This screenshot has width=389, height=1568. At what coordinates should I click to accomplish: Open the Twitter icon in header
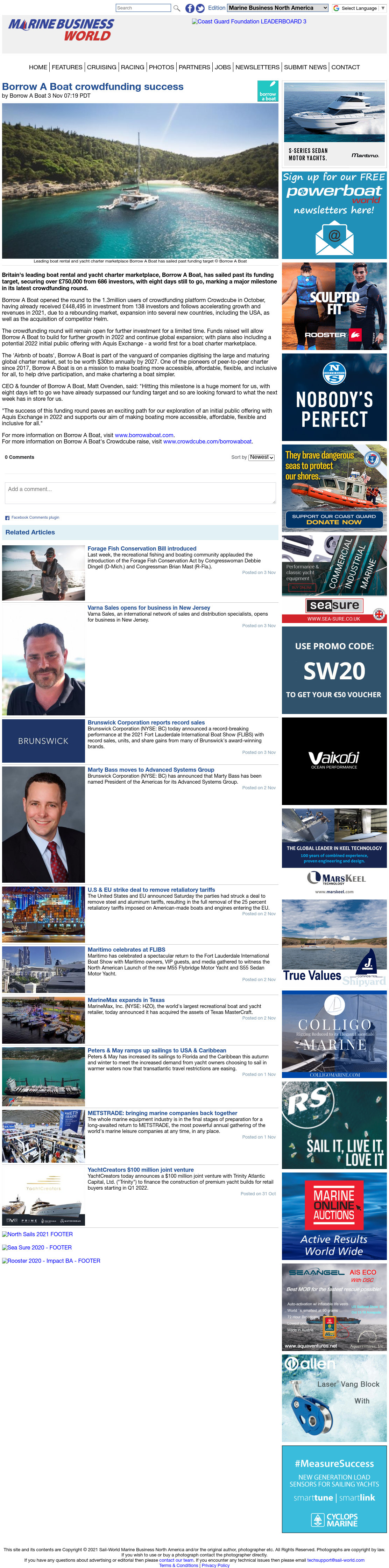point(200,8)
